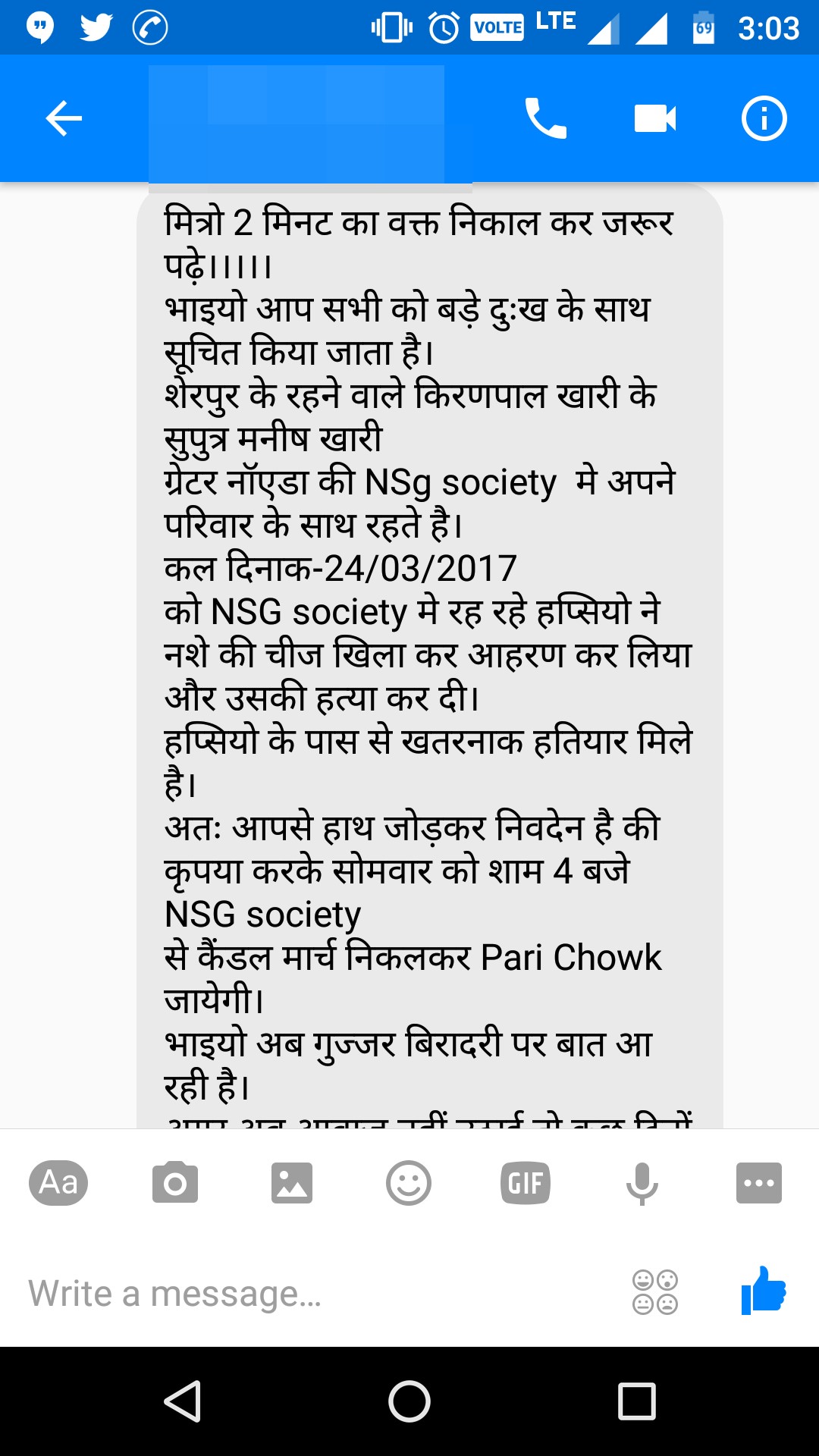Viewport: 819px width, 1456px height.
Task: Tap the Aa text keyboard button
Action: click(58, 1182)
